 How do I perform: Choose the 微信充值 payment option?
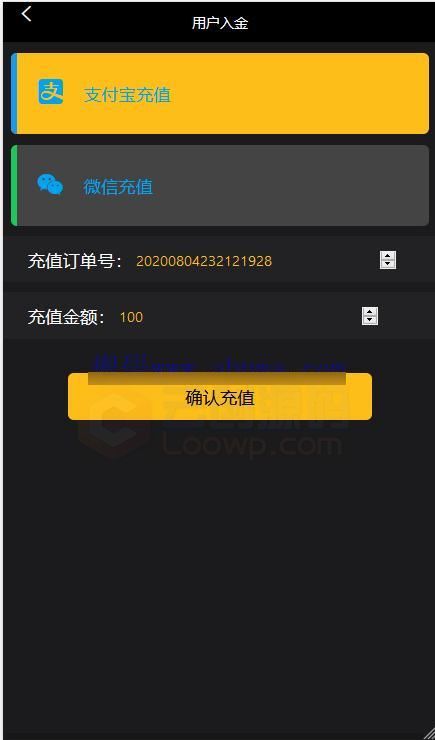click(x=220, y=185)
